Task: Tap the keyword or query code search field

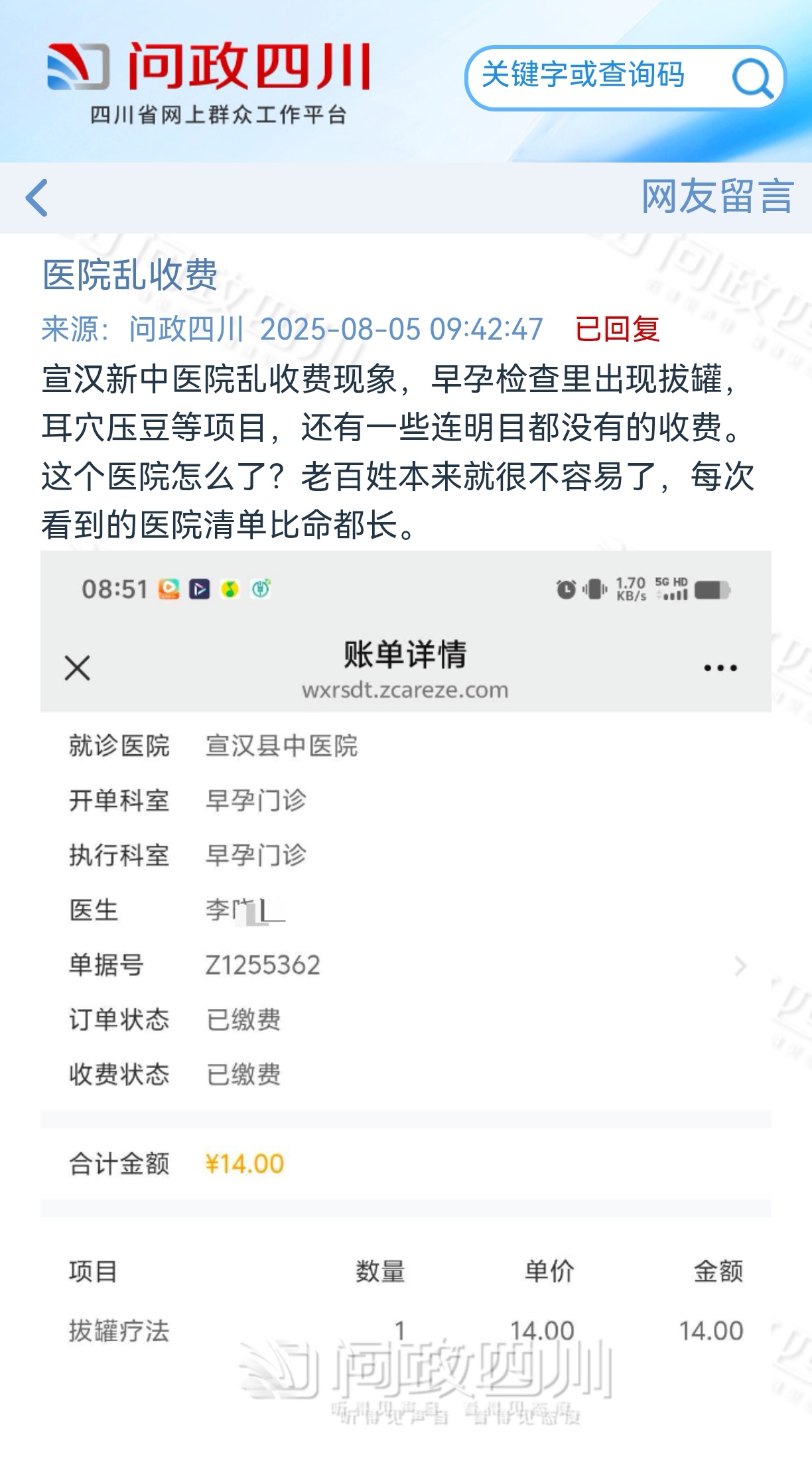Action: (x=597, y=77)
